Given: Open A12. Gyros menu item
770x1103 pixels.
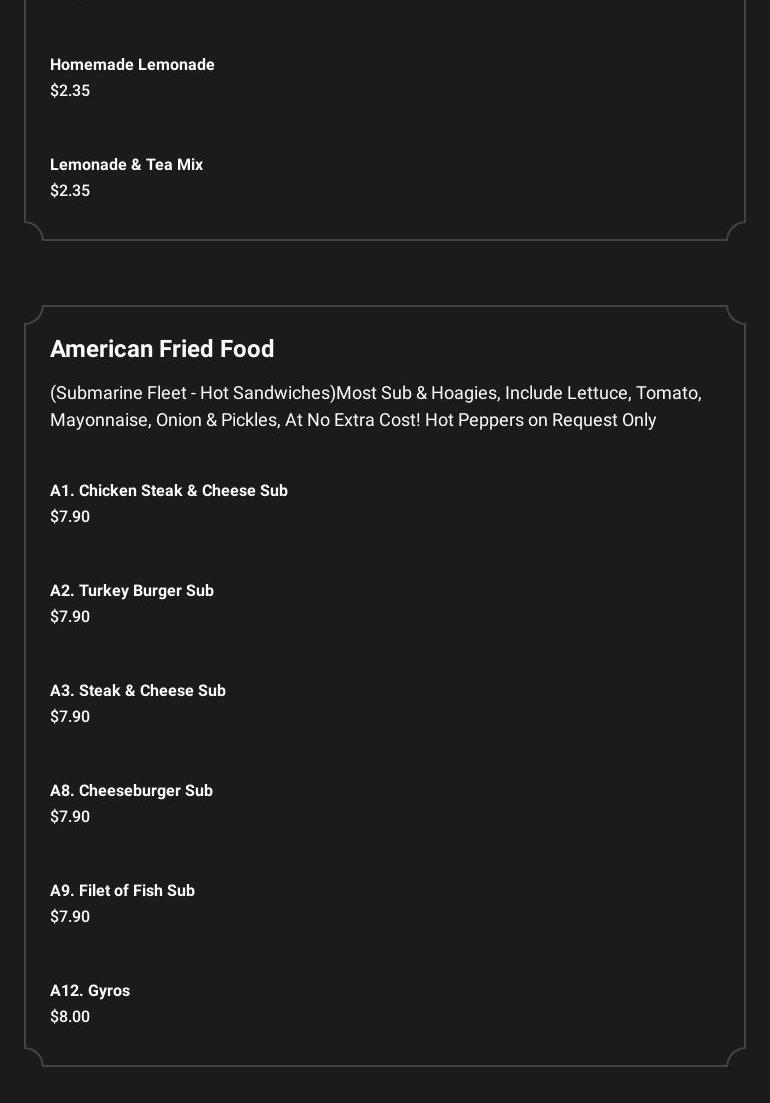Looking at the screenshot, I should point(90,991).
